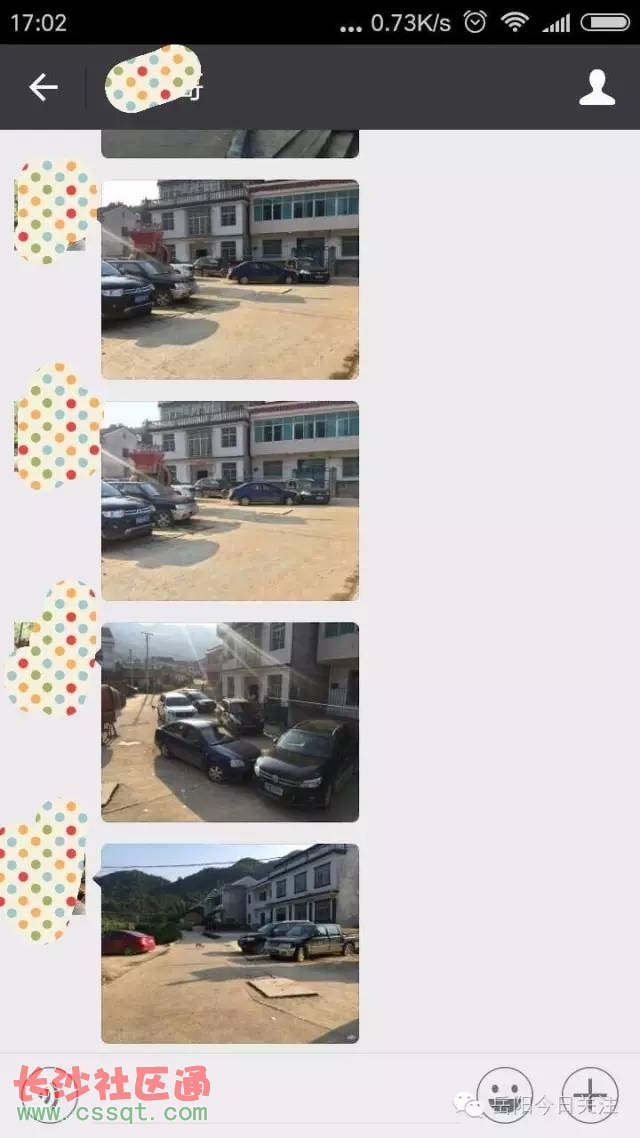Open the plus attachment menu
The width and height of the screenshot is (640, 1138).
pos(590,1094)
